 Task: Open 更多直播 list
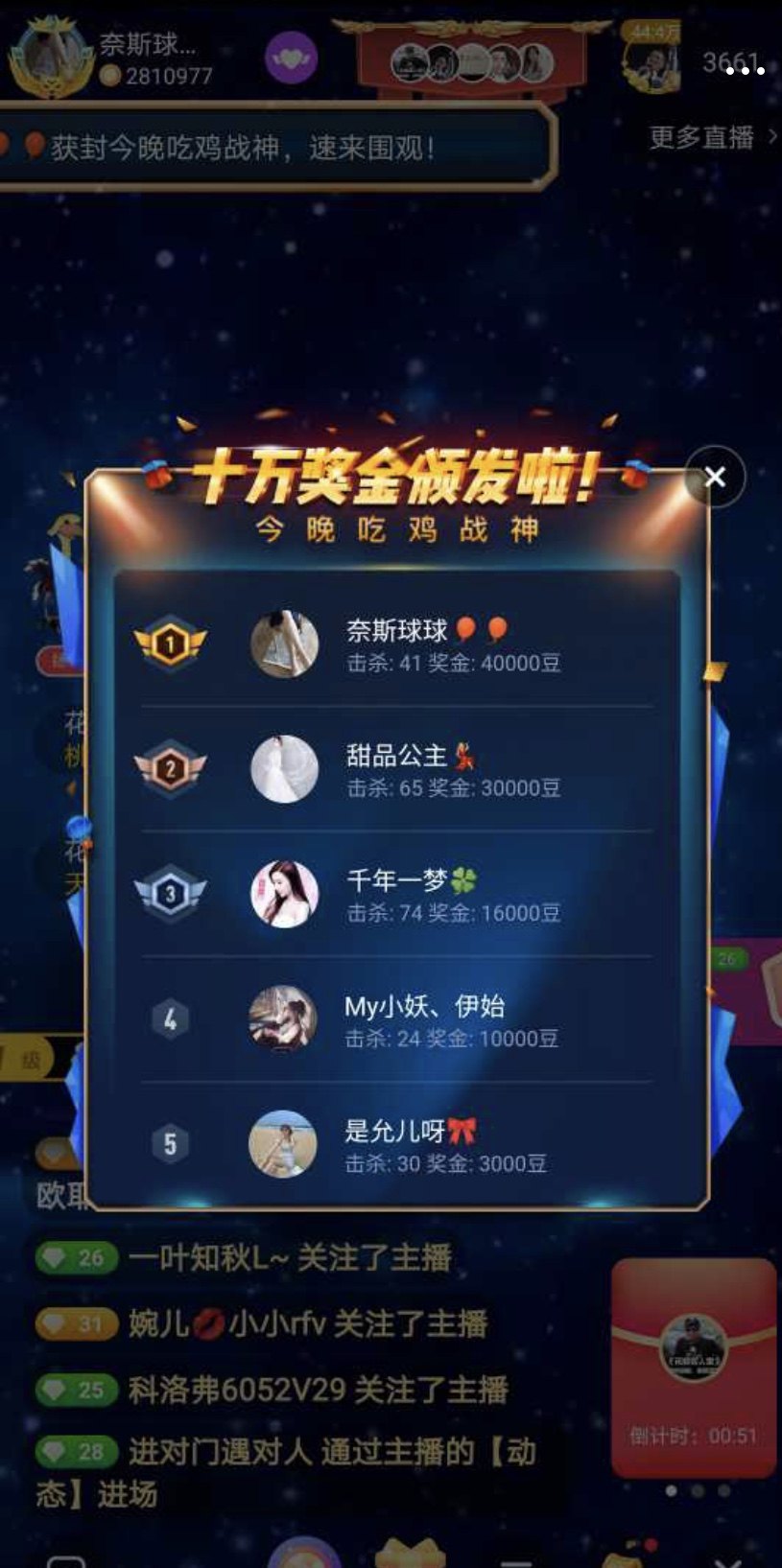[x=712, y=138]
